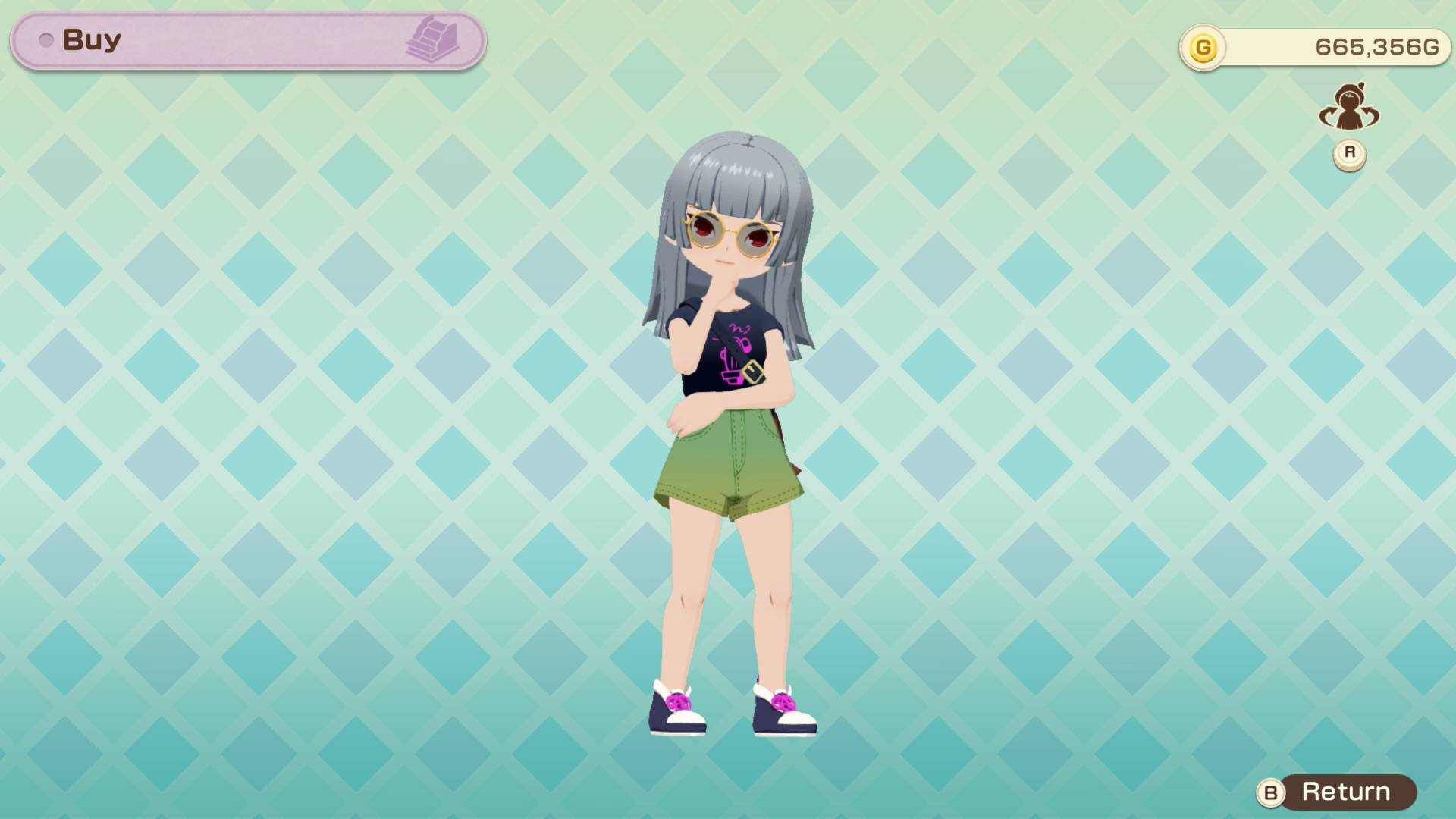Tap the Return button
Screen dimensions: 1456x819
[x=1336, y=792]
